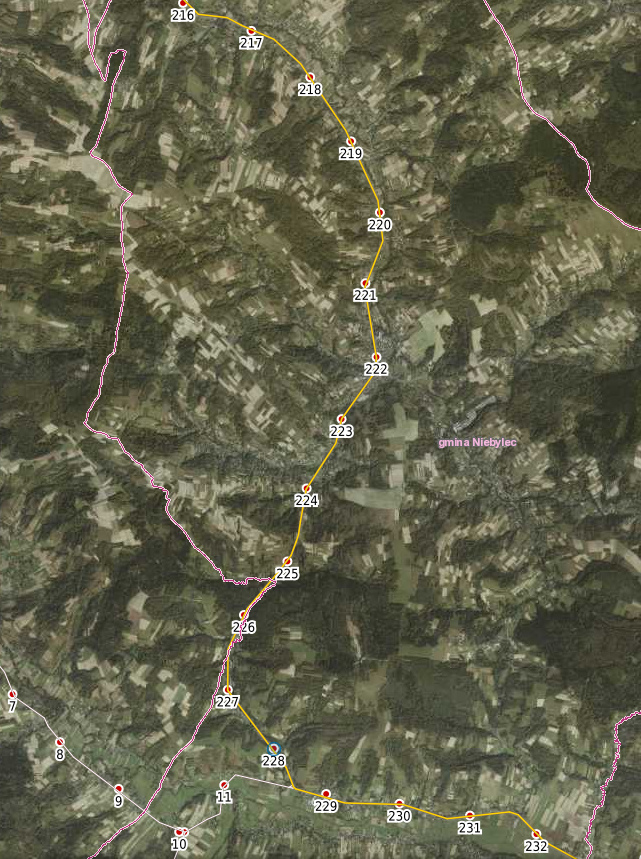Viewport: 641px width, 859px height.
Task: Tap waypoint marker 224
Action: tap(306, 488)
